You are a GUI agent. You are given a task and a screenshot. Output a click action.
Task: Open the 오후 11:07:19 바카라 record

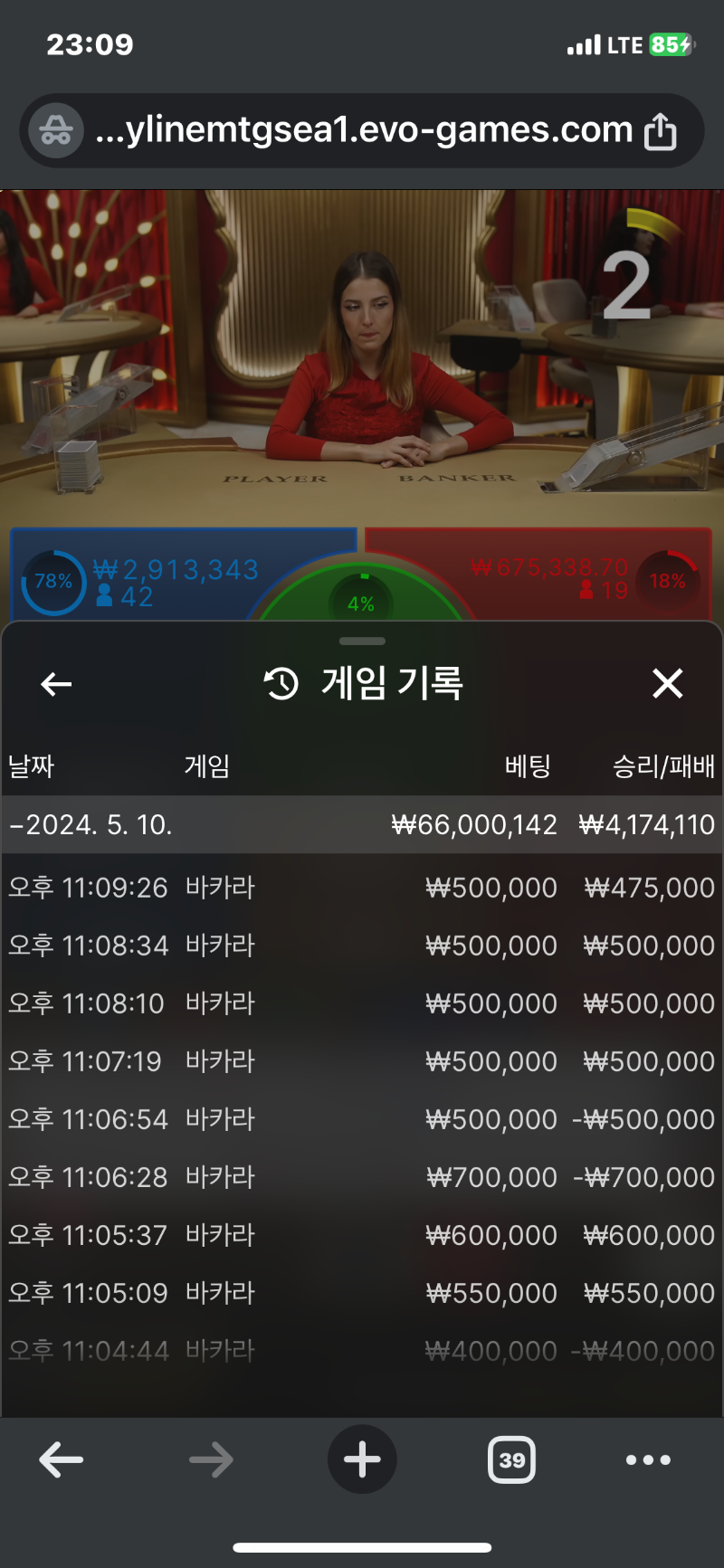(x=362, y=1061)
